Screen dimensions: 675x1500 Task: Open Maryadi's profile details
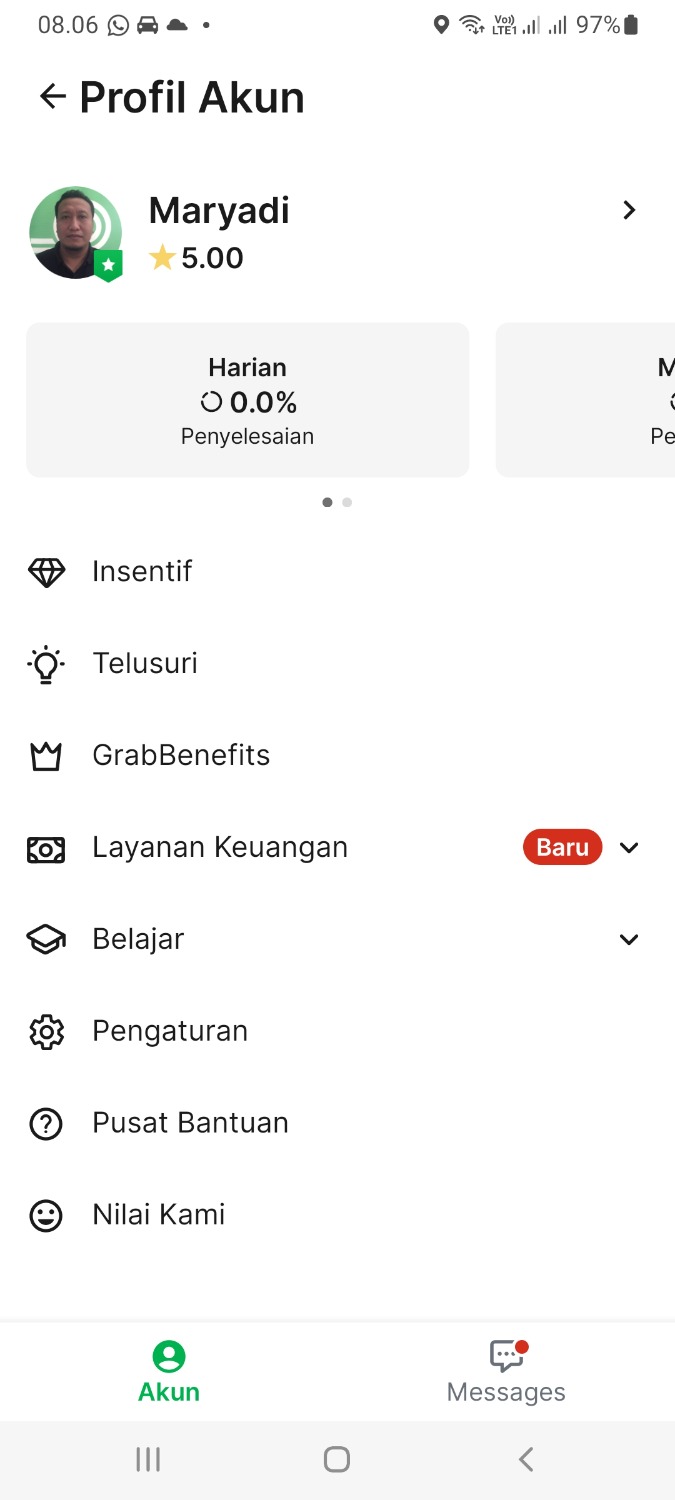tap(628, 210)
